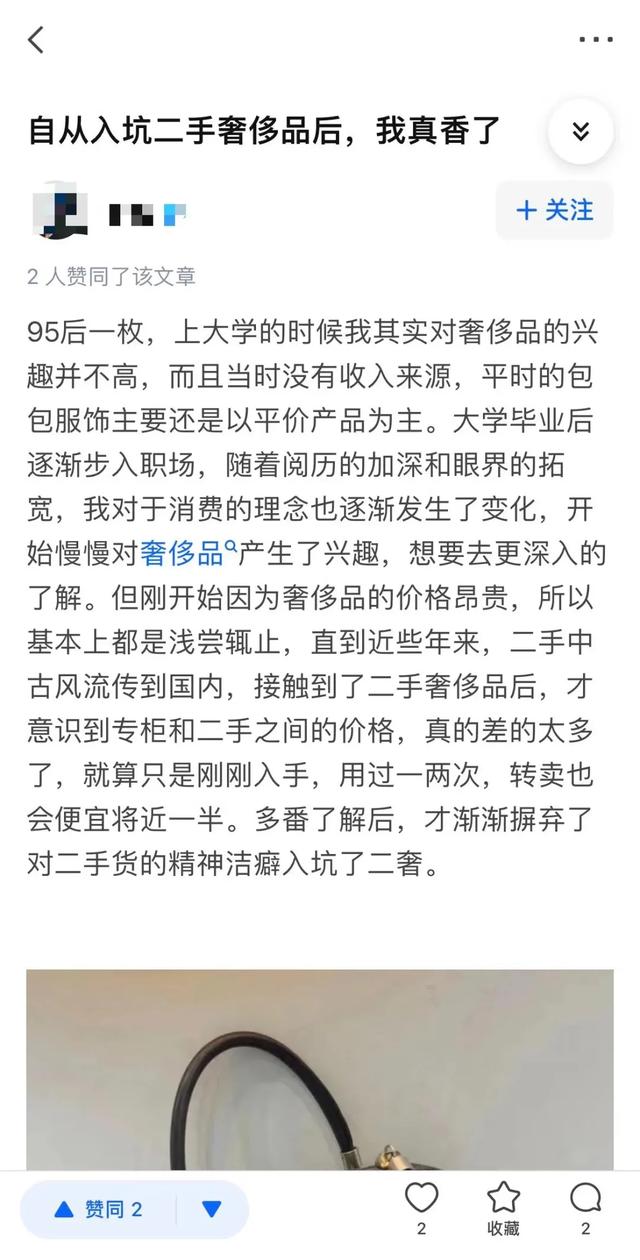Open the comments bubble icon

(585, 1208)
